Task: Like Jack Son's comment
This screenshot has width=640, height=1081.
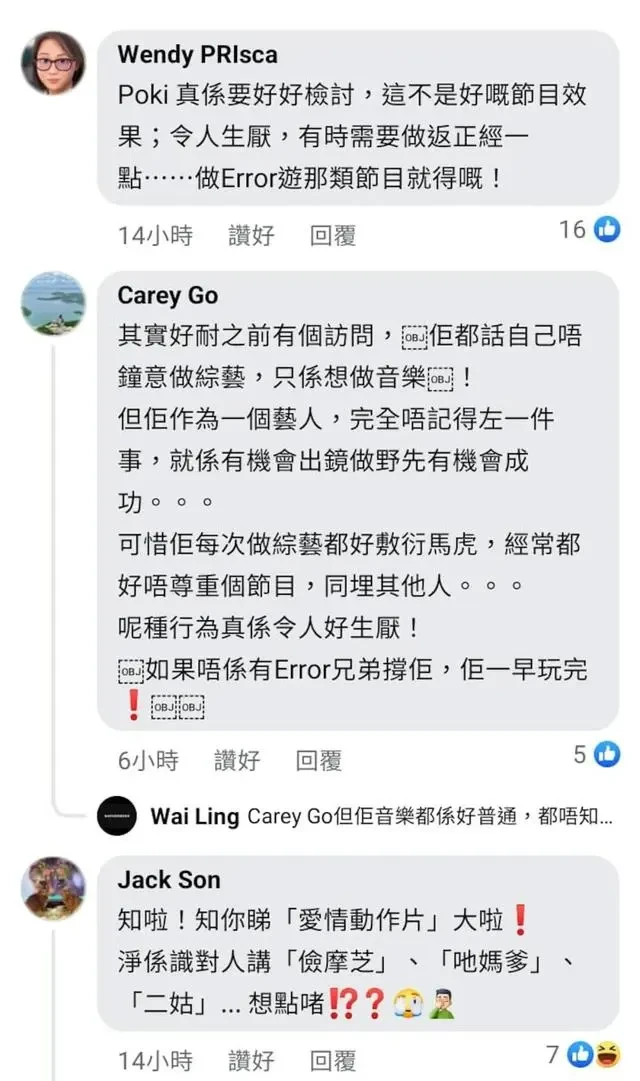Action: tap(250, 1060)
